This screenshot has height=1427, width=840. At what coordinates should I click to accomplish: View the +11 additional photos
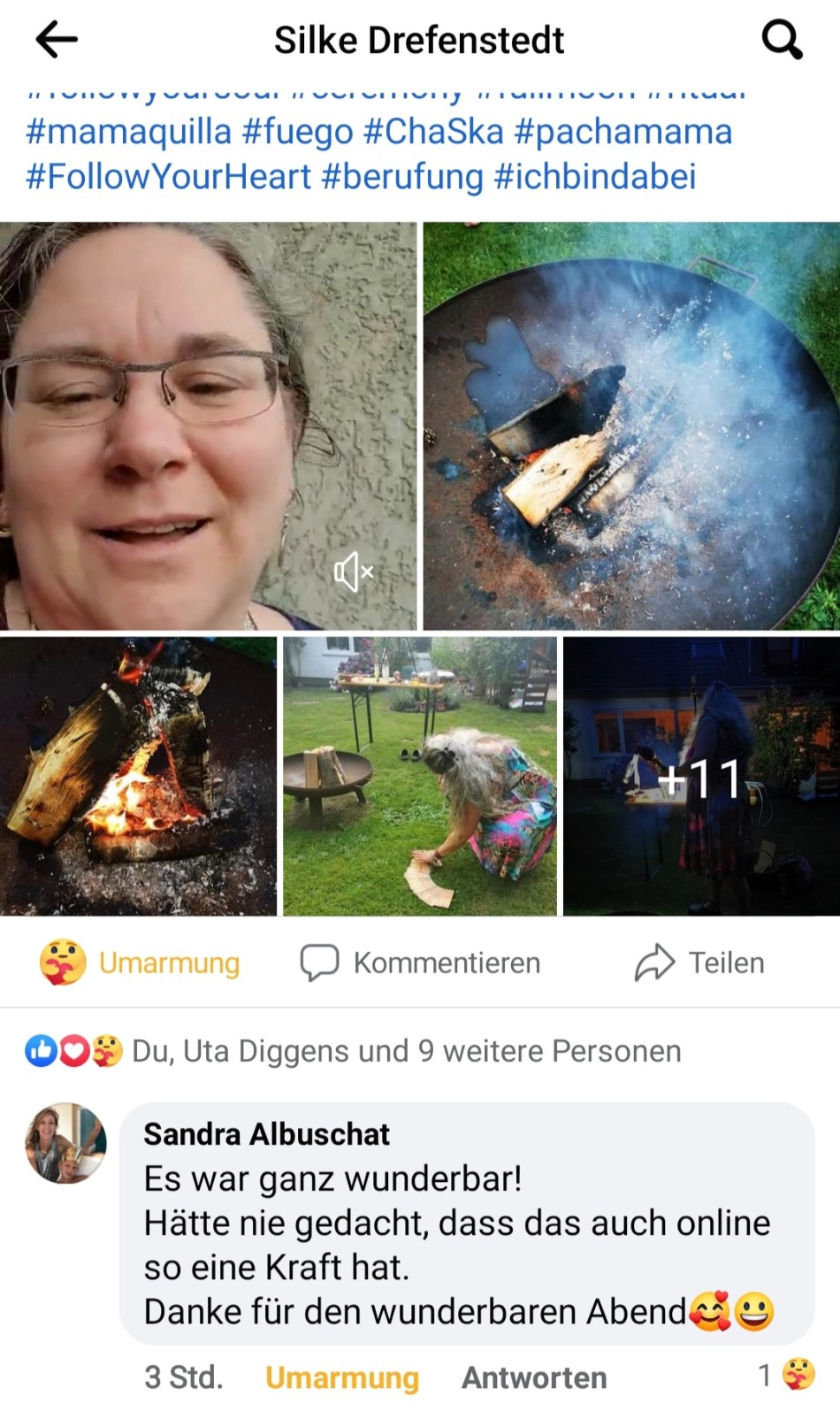pyautogui.click(x=700, y=776)
